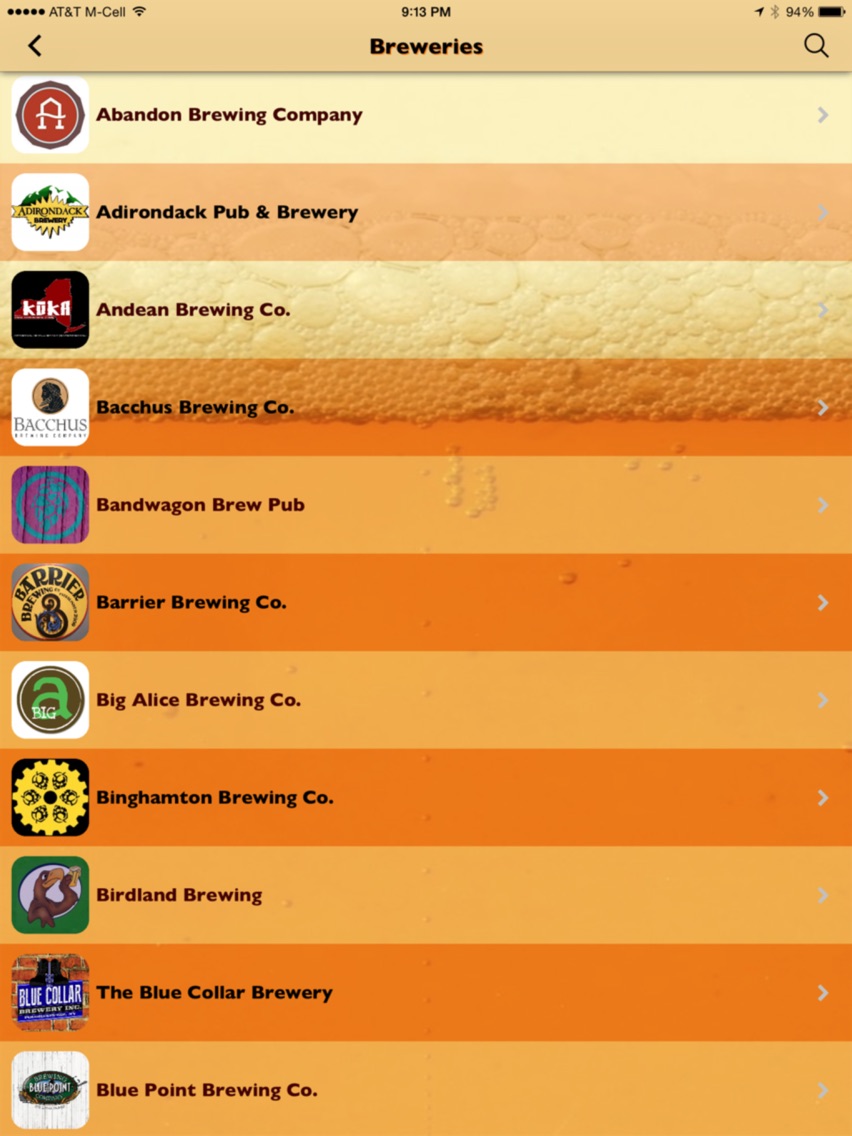Go back from the Breweries list
This screenshot has height=1136, width=852.
[35, 46]
